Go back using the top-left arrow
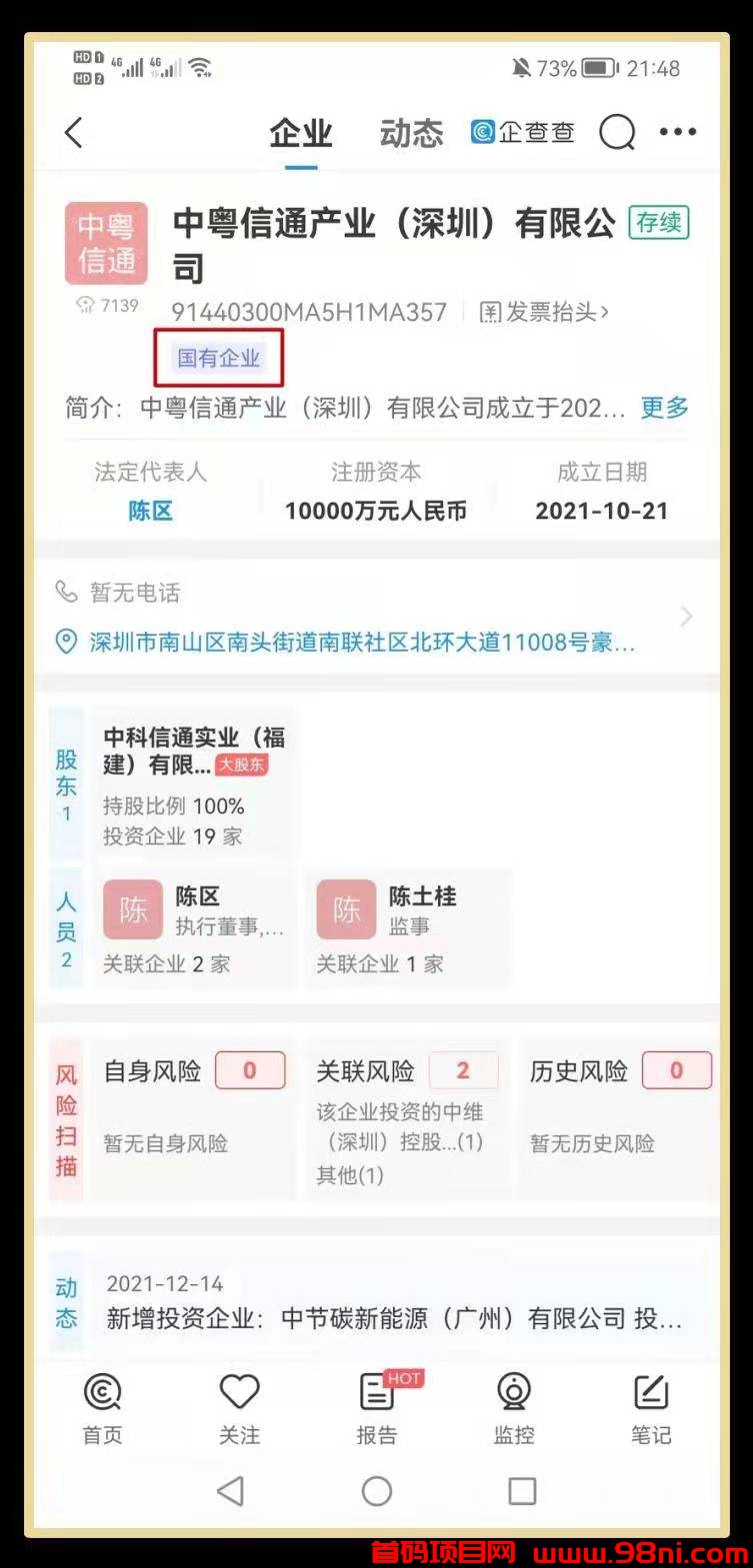This screenshot has width=753, height=1568. pyautogui.click(x=73, y=132)
